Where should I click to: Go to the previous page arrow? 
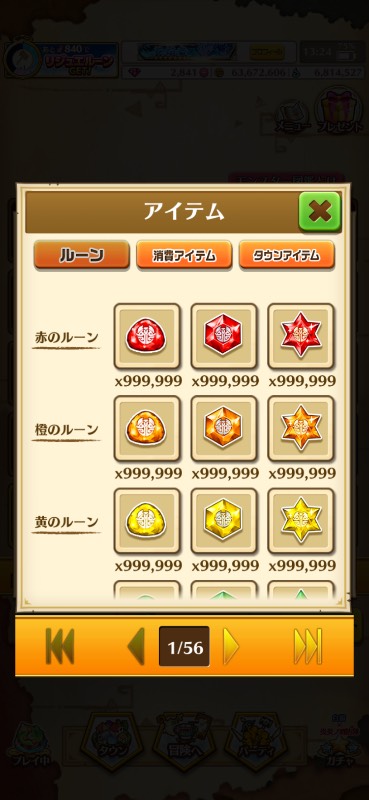point(136,646)
